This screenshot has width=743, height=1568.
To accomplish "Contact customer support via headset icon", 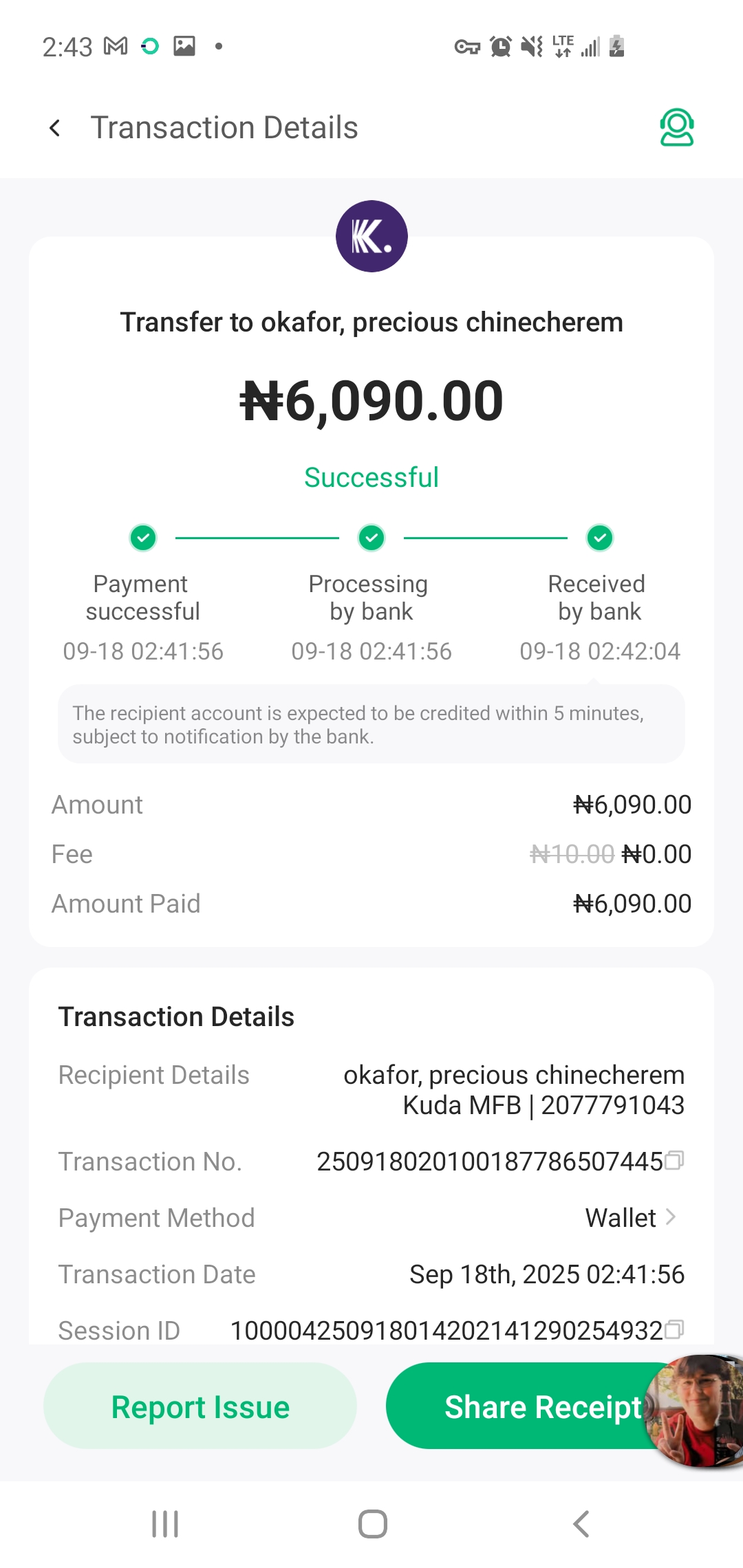I will (x=676, y=128).
